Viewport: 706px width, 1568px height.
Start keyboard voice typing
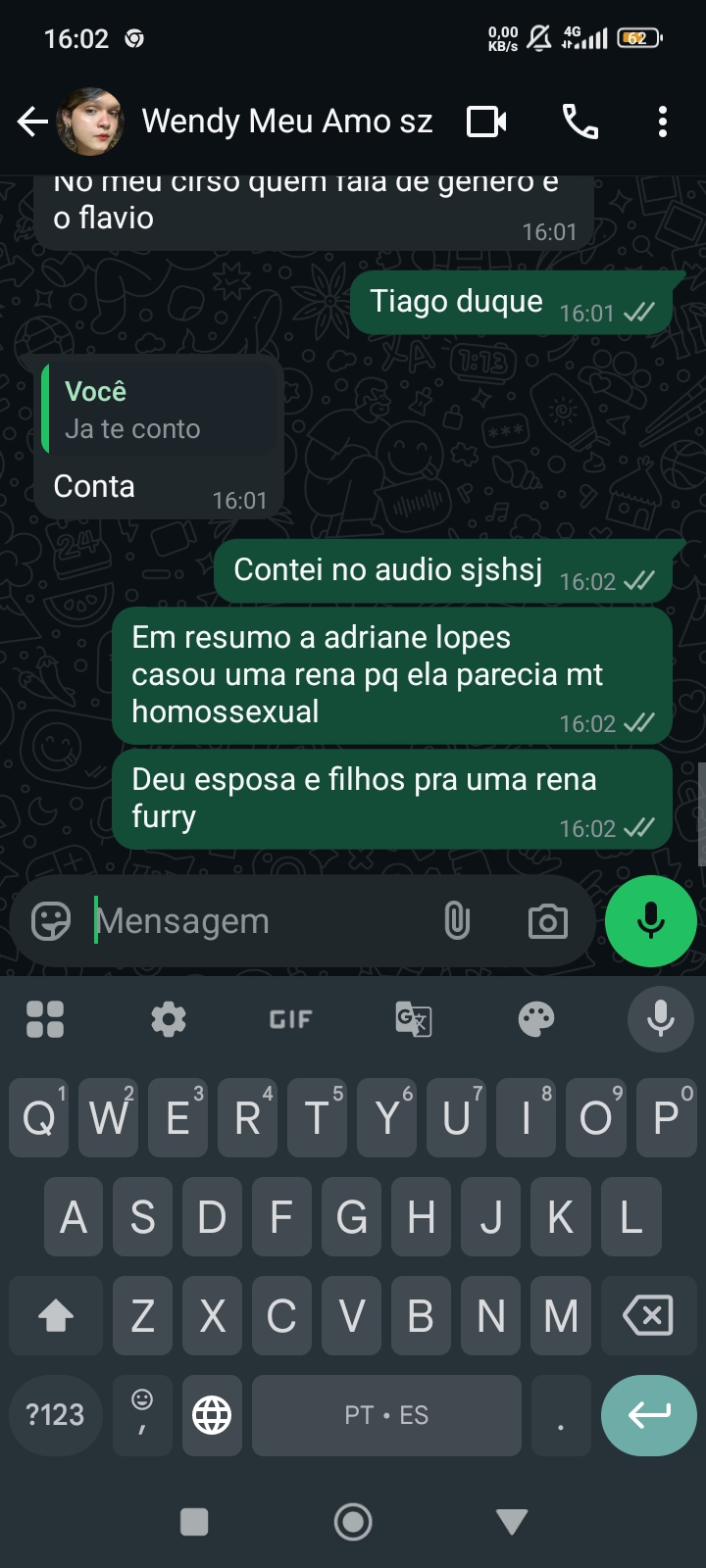click(660, 1019)
